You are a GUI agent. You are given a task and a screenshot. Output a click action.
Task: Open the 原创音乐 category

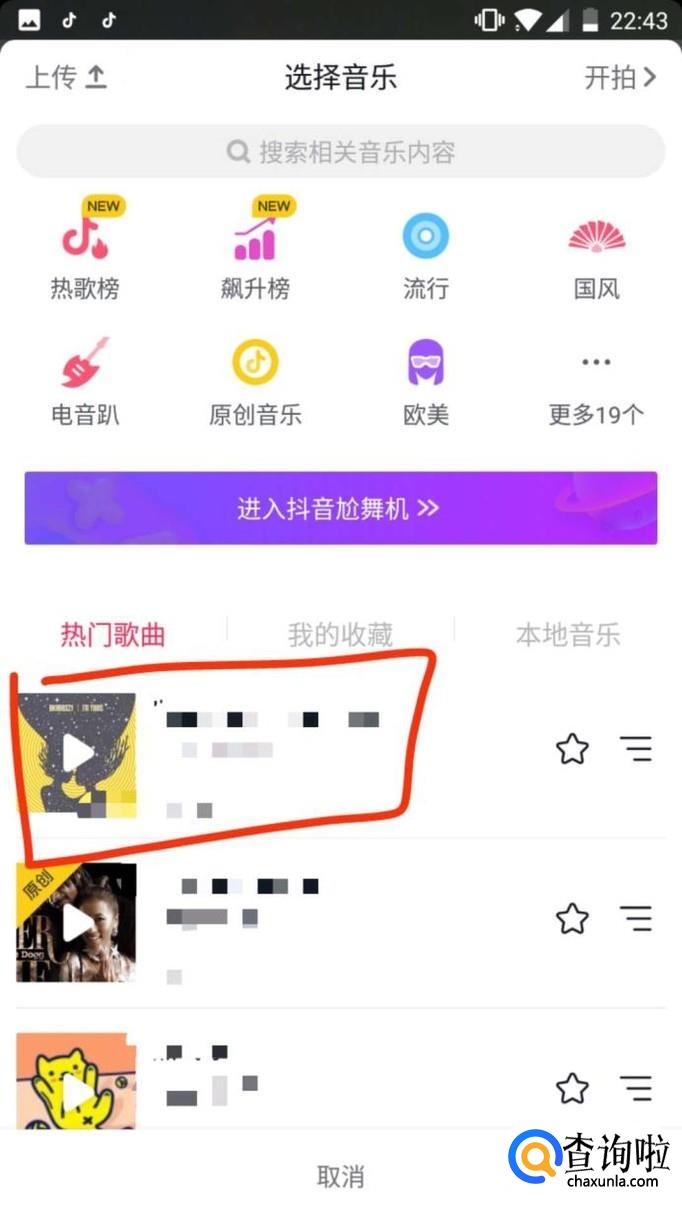pyautogui.click(x=256, y=382)
